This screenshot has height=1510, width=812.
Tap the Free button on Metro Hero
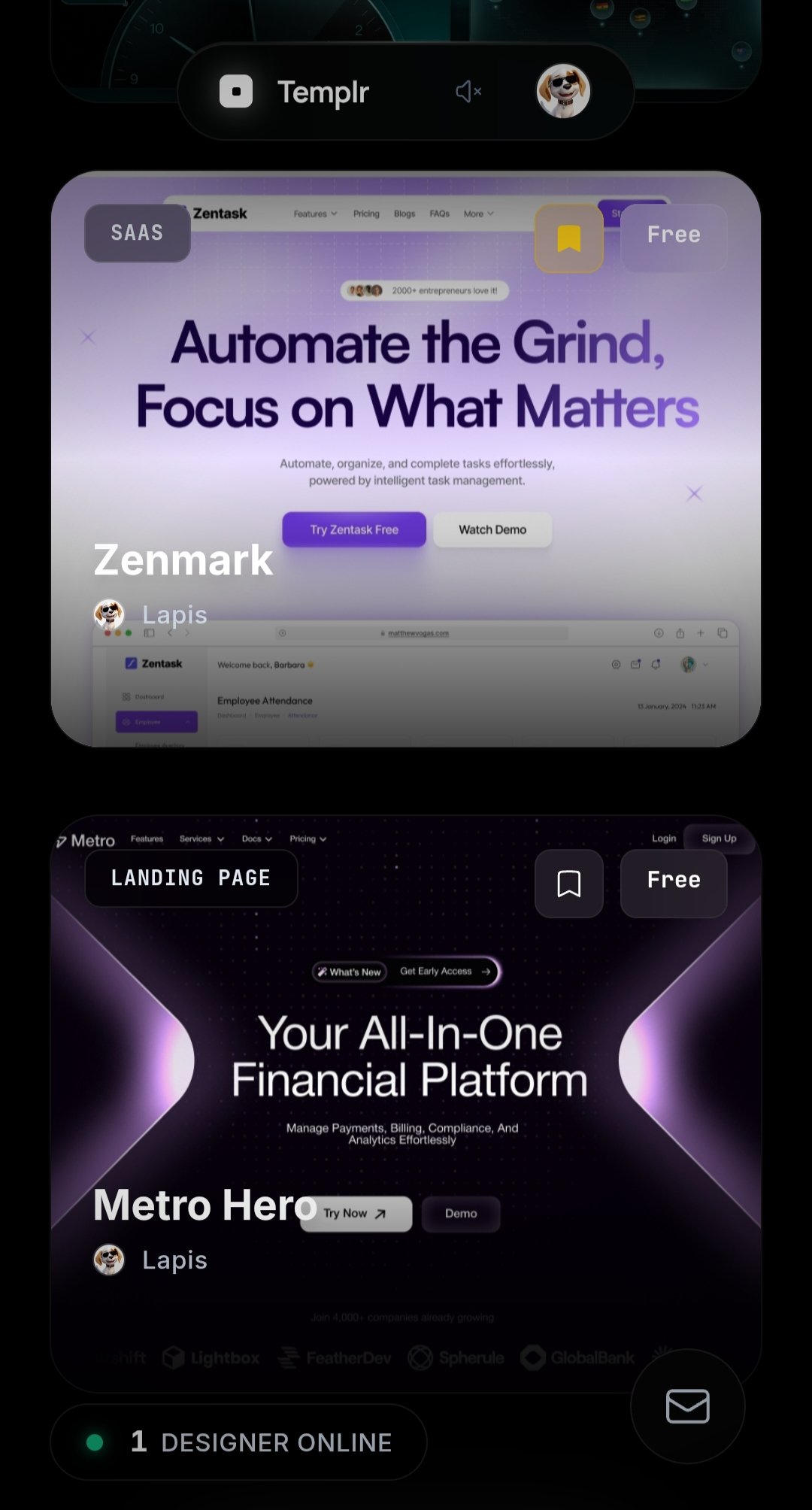click(x=674, y=880)
